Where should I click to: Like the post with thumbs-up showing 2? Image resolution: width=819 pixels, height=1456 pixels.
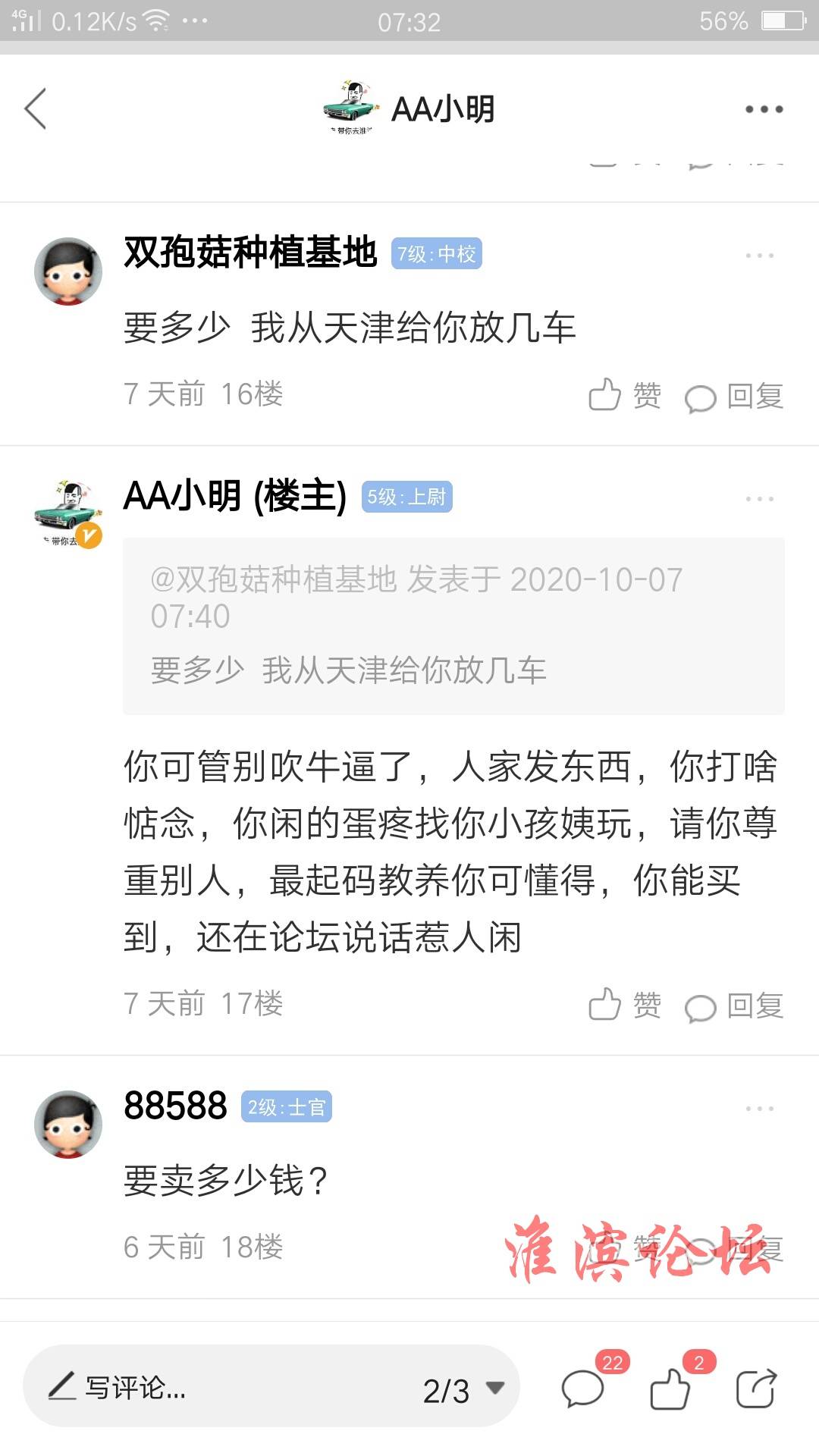pos(670,1389)
